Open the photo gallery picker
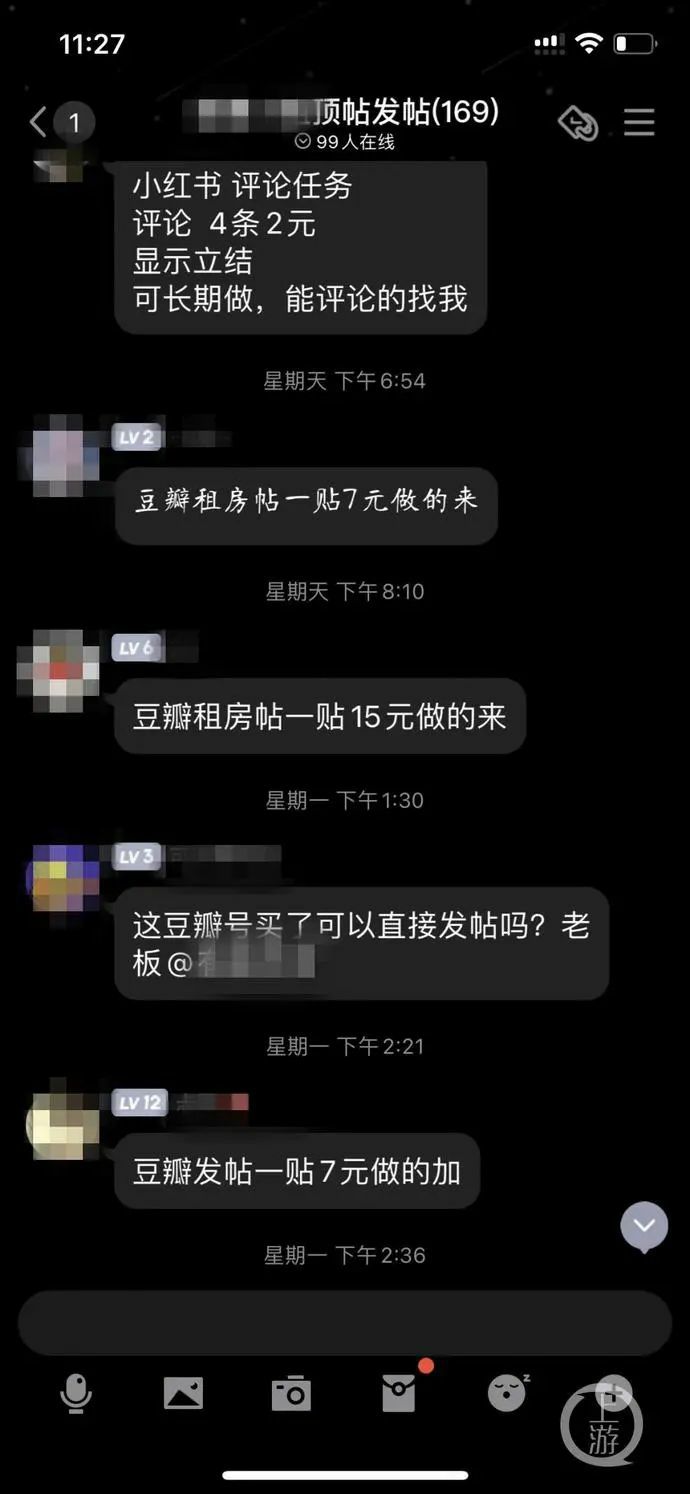This screenshot has width=690, height=1494. pyautogui.click(x=183, y=1392)
